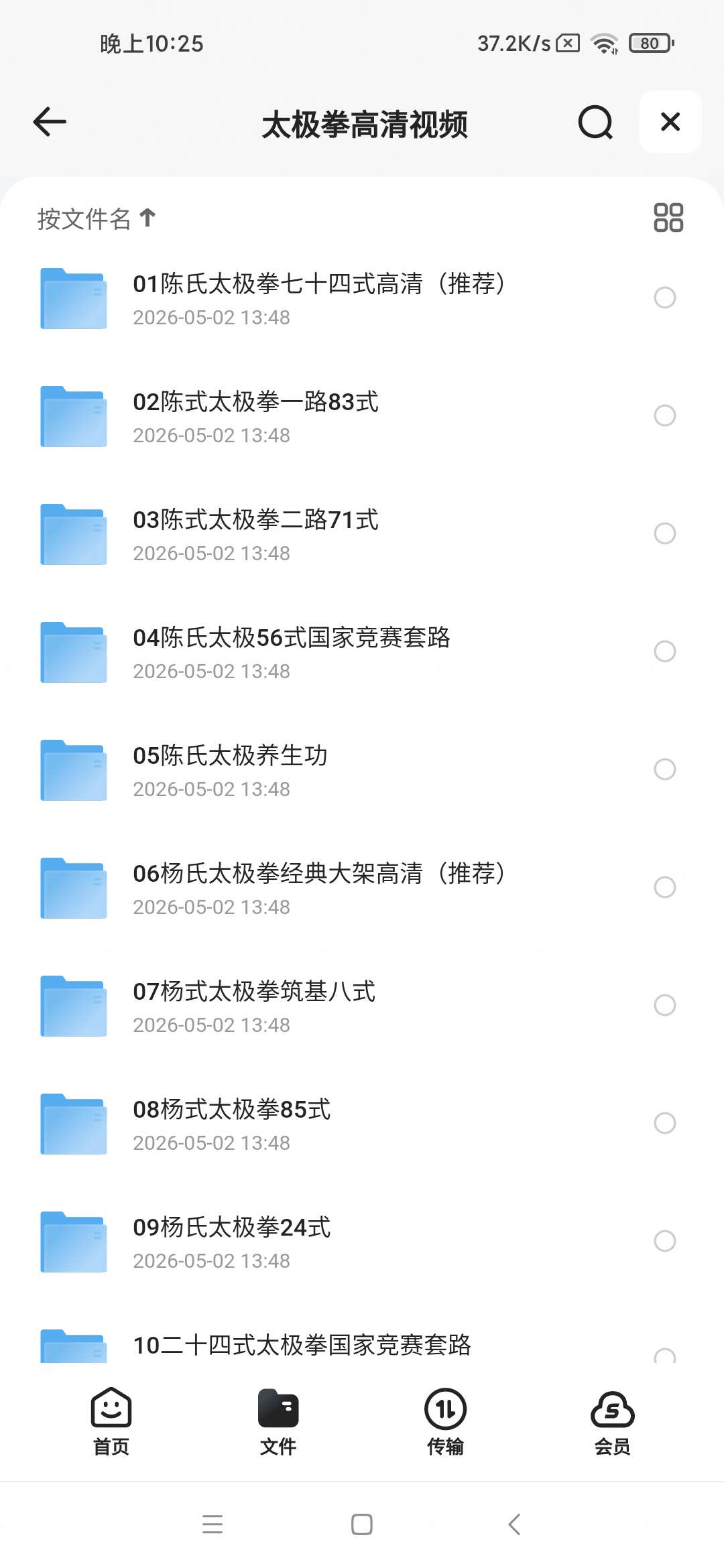Tick the circle beside 04陈氏太极56式国家竞赛套路
Viewport: 724px width, 1568px height.
(x=665, y=651)
